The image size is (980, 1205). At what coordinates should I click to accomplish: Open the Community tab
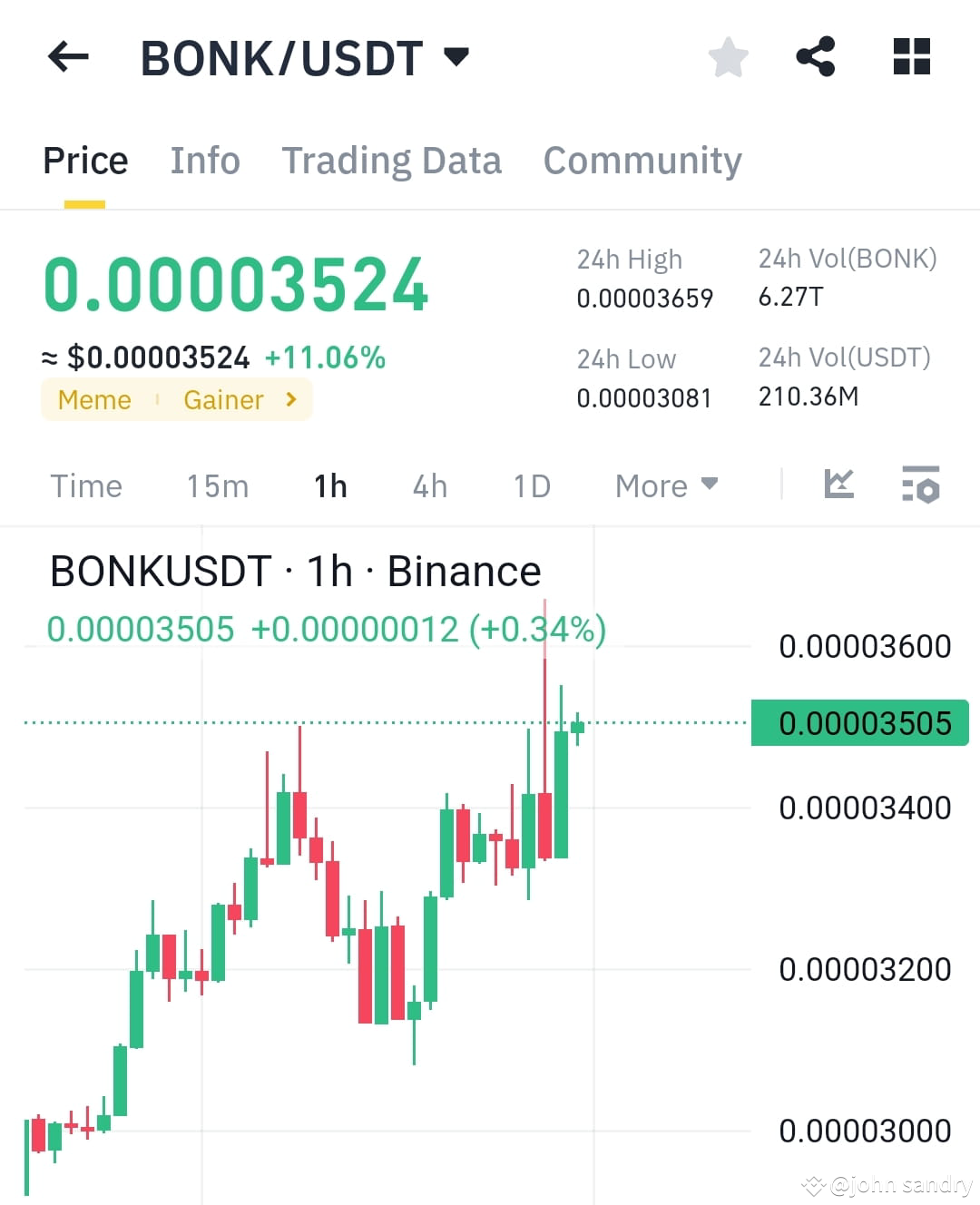[x=642, y=161]
